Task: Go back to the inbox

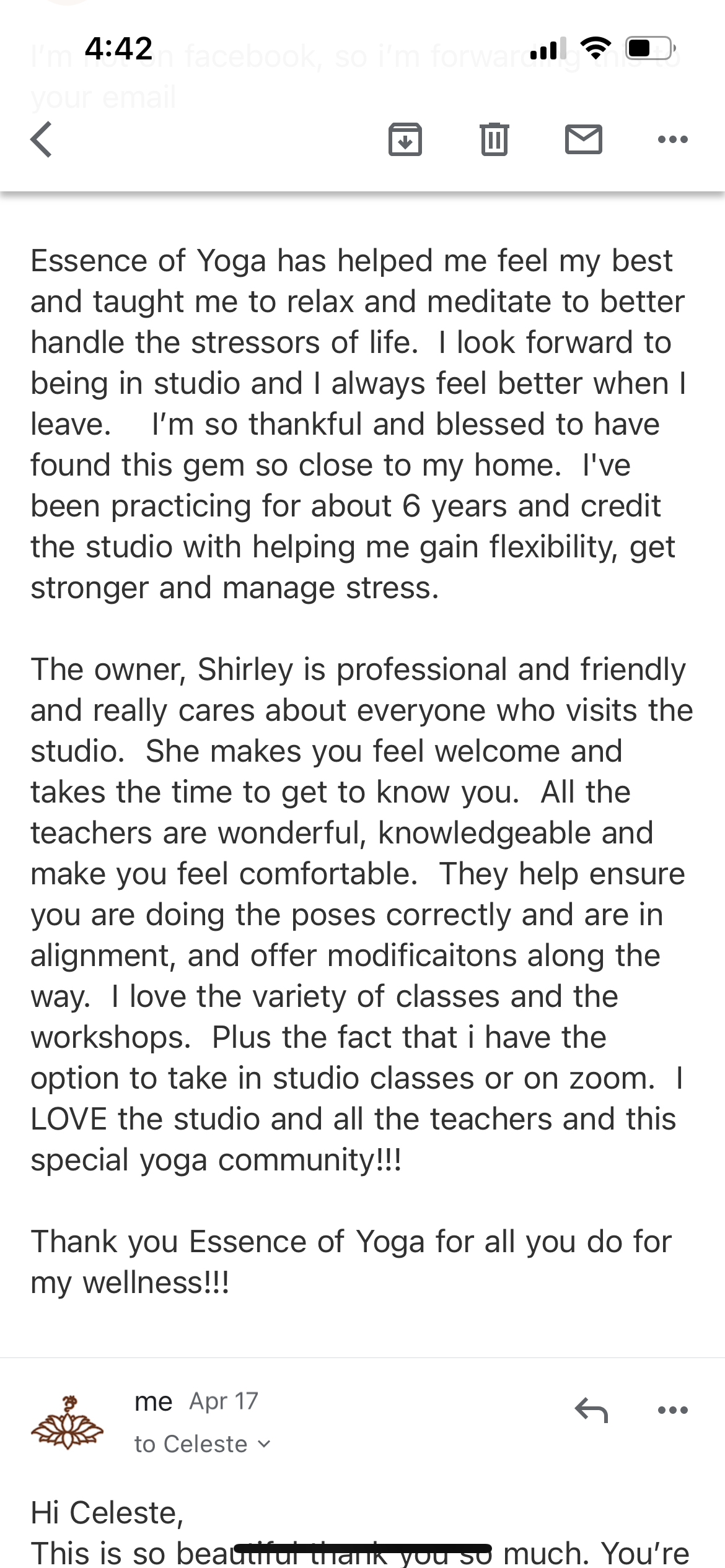Action: tap(42, 139)
